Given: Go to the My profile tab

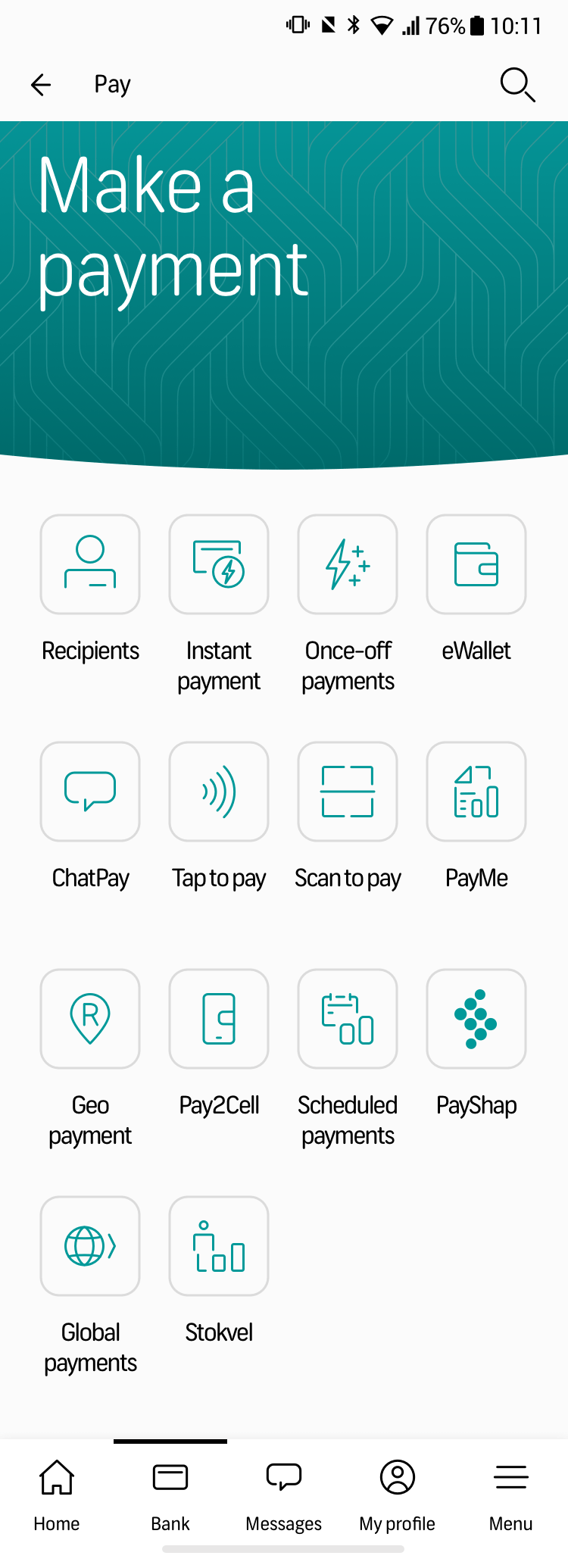Looking at the screenshot, I should [398, 1494].
